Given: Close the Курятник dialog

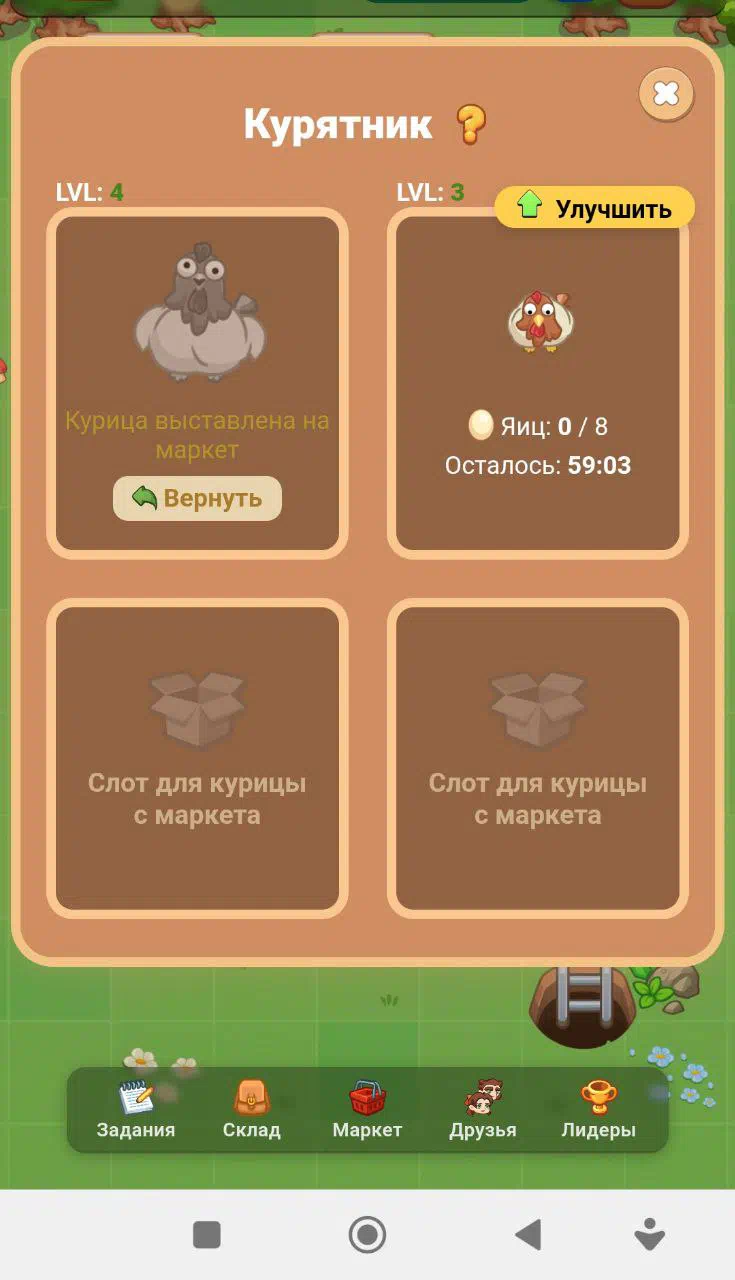Looking at the screenshot, I should pyautogui.click(x=666, y=94).
